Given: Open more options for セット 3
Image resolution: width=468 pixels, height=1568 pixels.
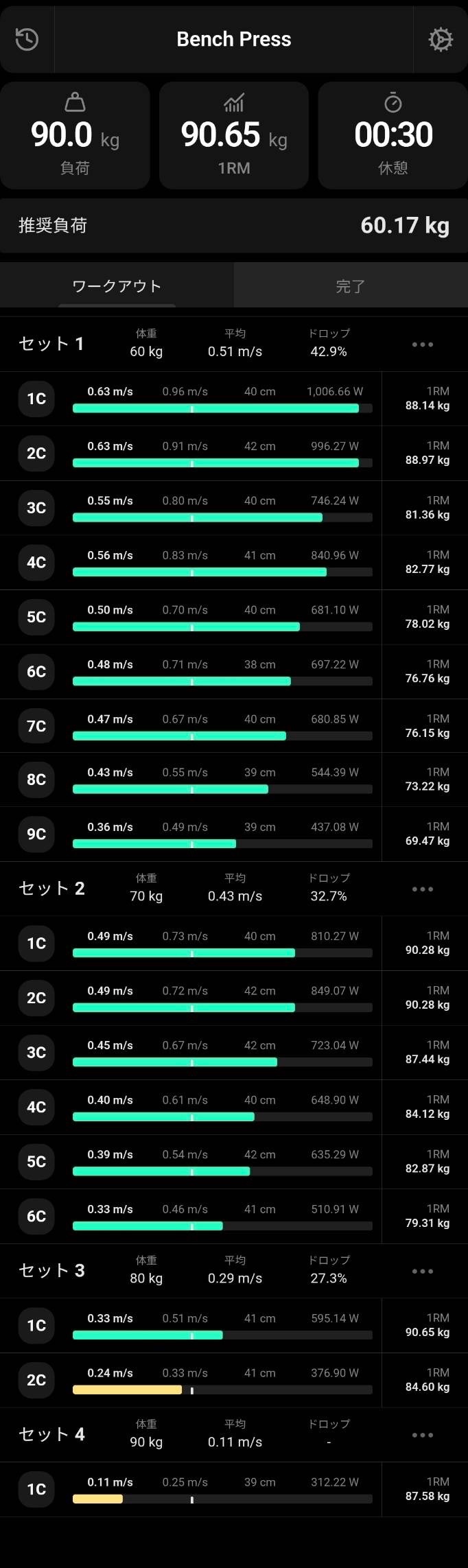Looking at the screenshot, I should 423,1271.
